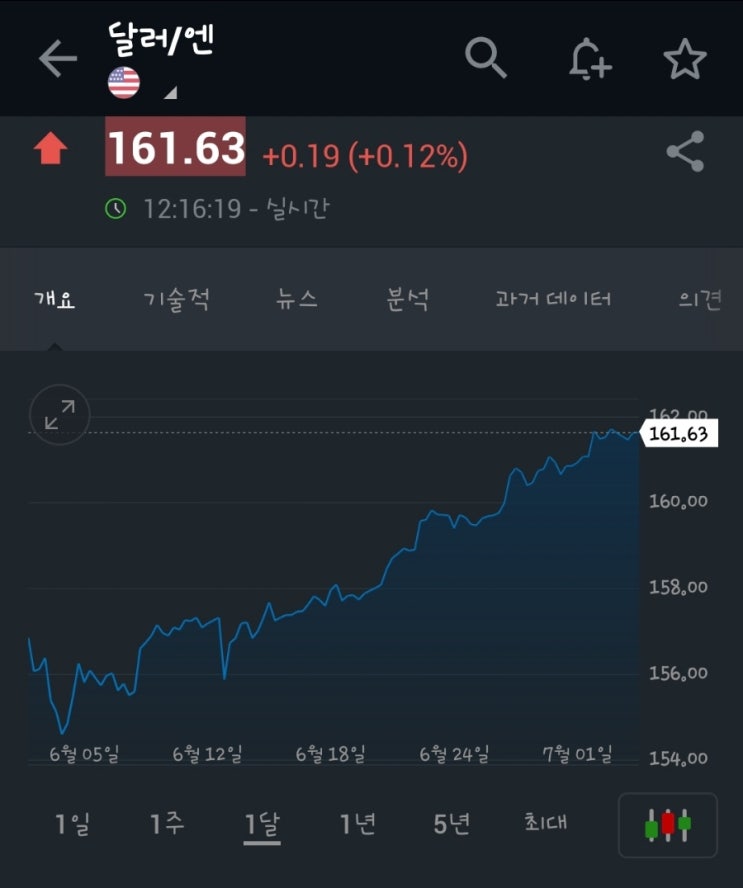Show the 최대 chart range

[x=546, y=823]
